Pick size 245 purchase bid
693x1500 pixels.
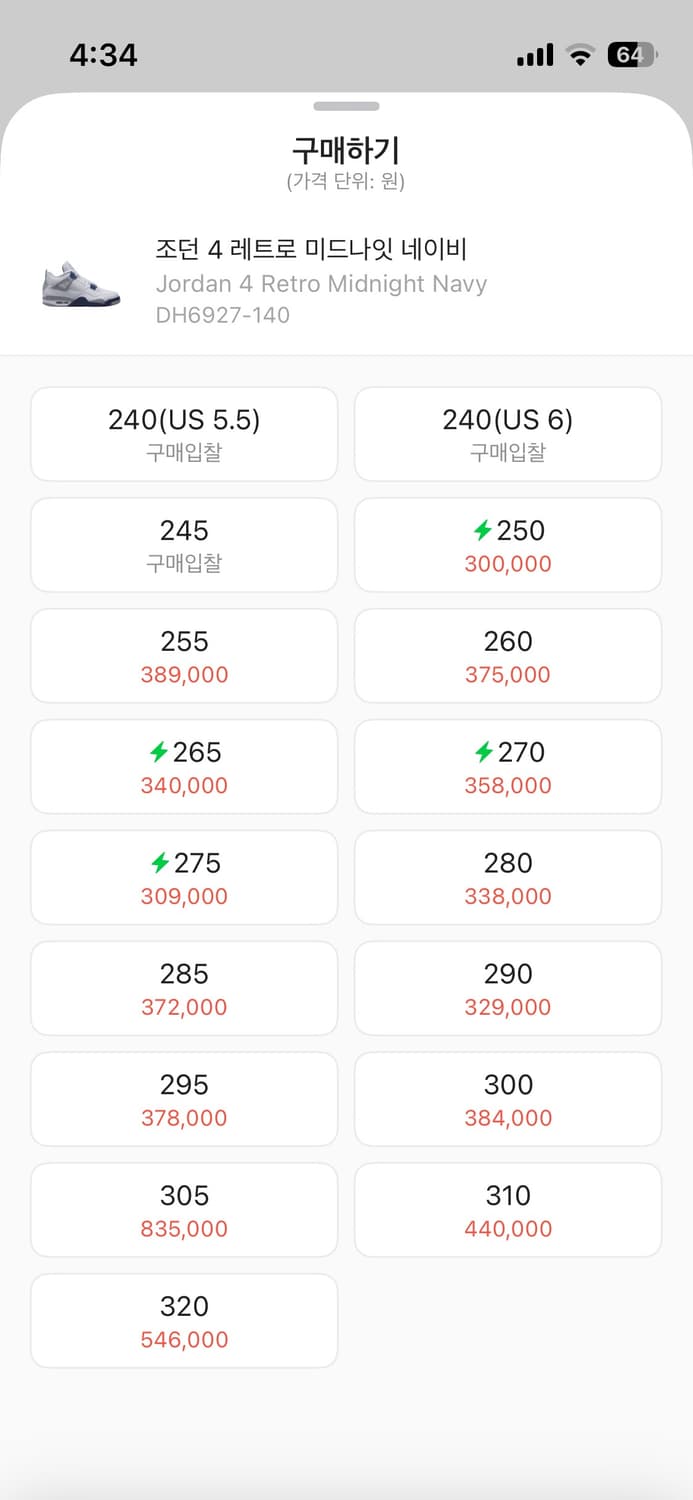[x=184, y=545]
